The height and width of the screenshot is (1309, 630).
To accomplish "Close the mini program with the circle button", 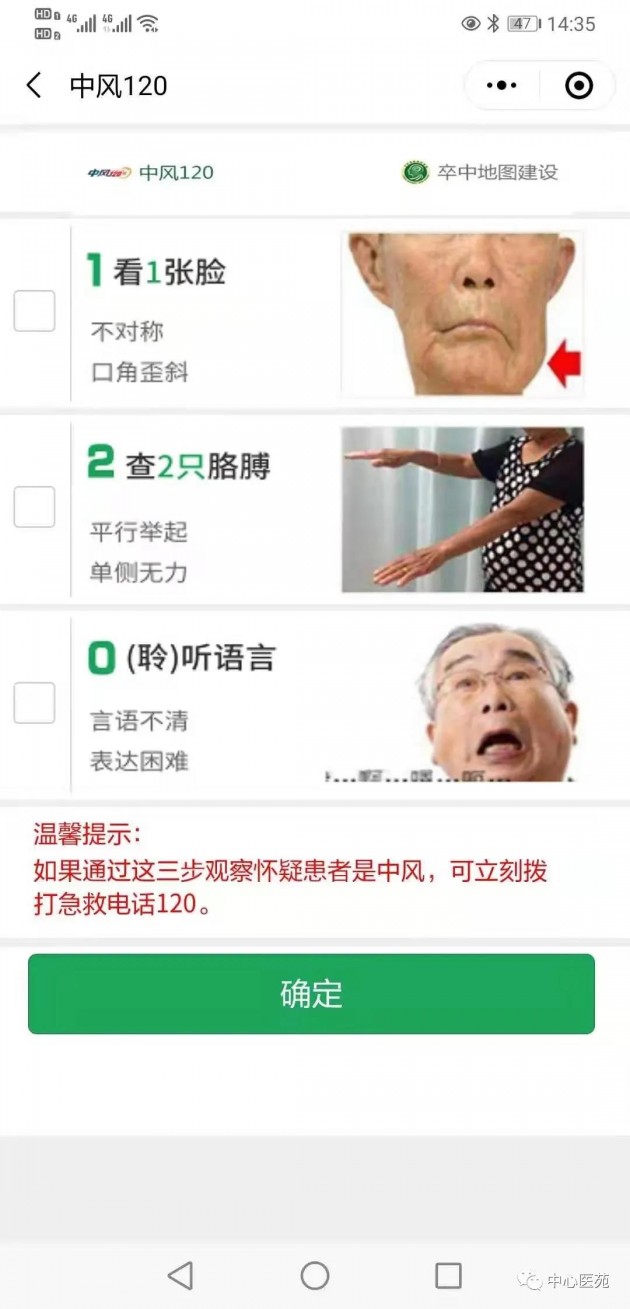I will [x=579, y=86].
